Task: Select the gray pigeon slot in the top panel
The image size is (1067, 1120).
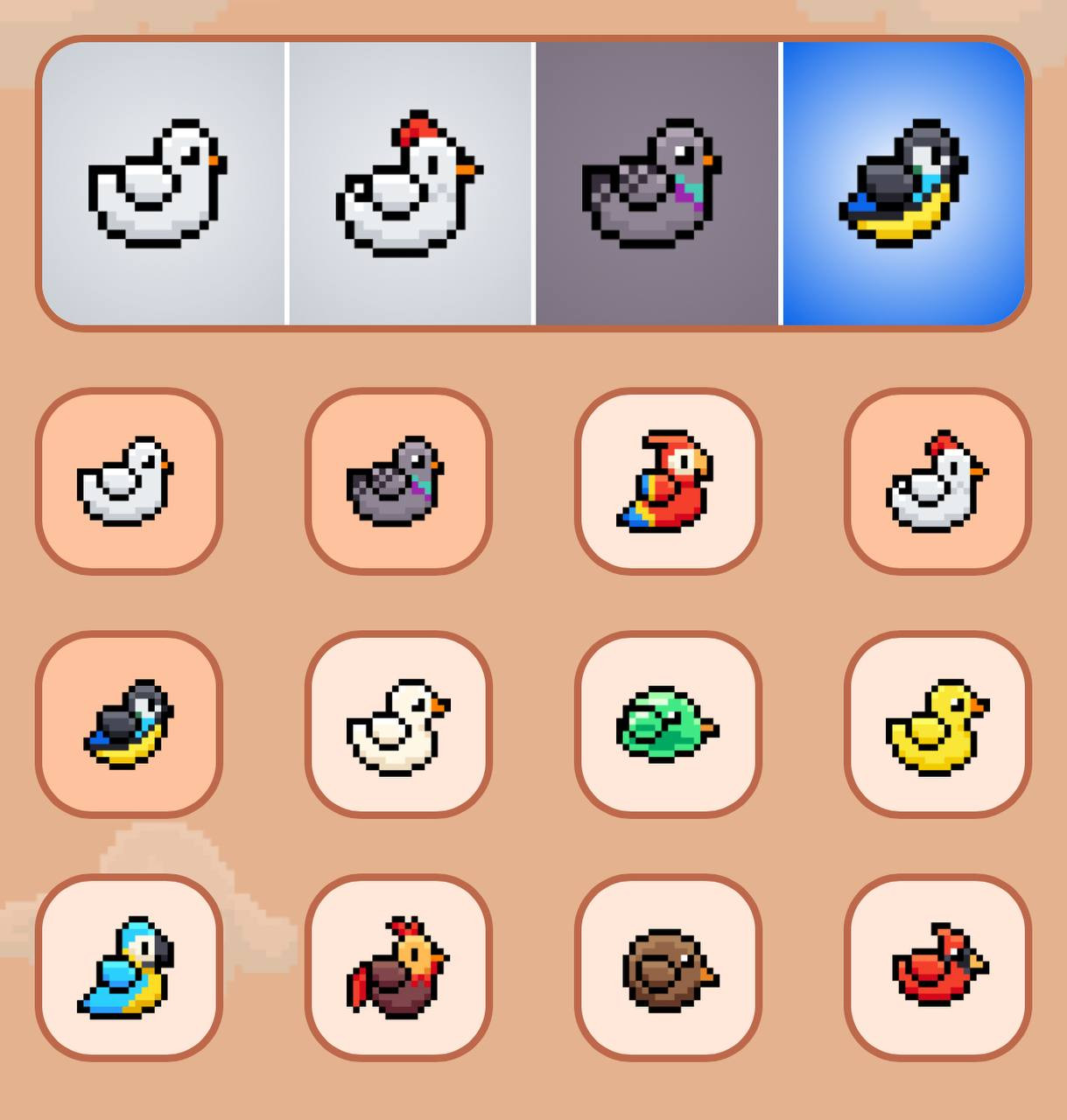Action: (x=656, y=184)
